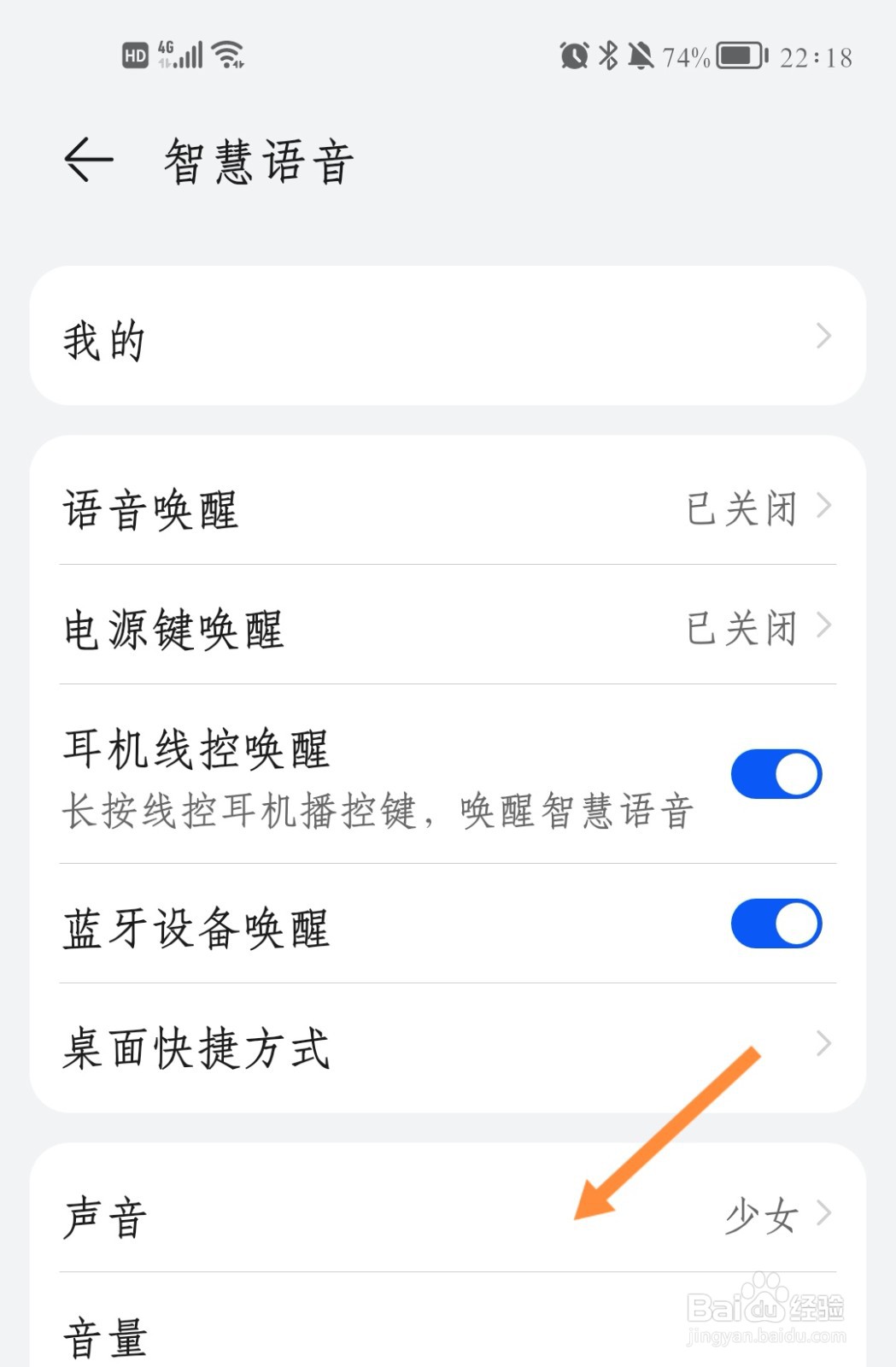
Task: Expand the 我的 row chevron
Action: click(822, 337)
